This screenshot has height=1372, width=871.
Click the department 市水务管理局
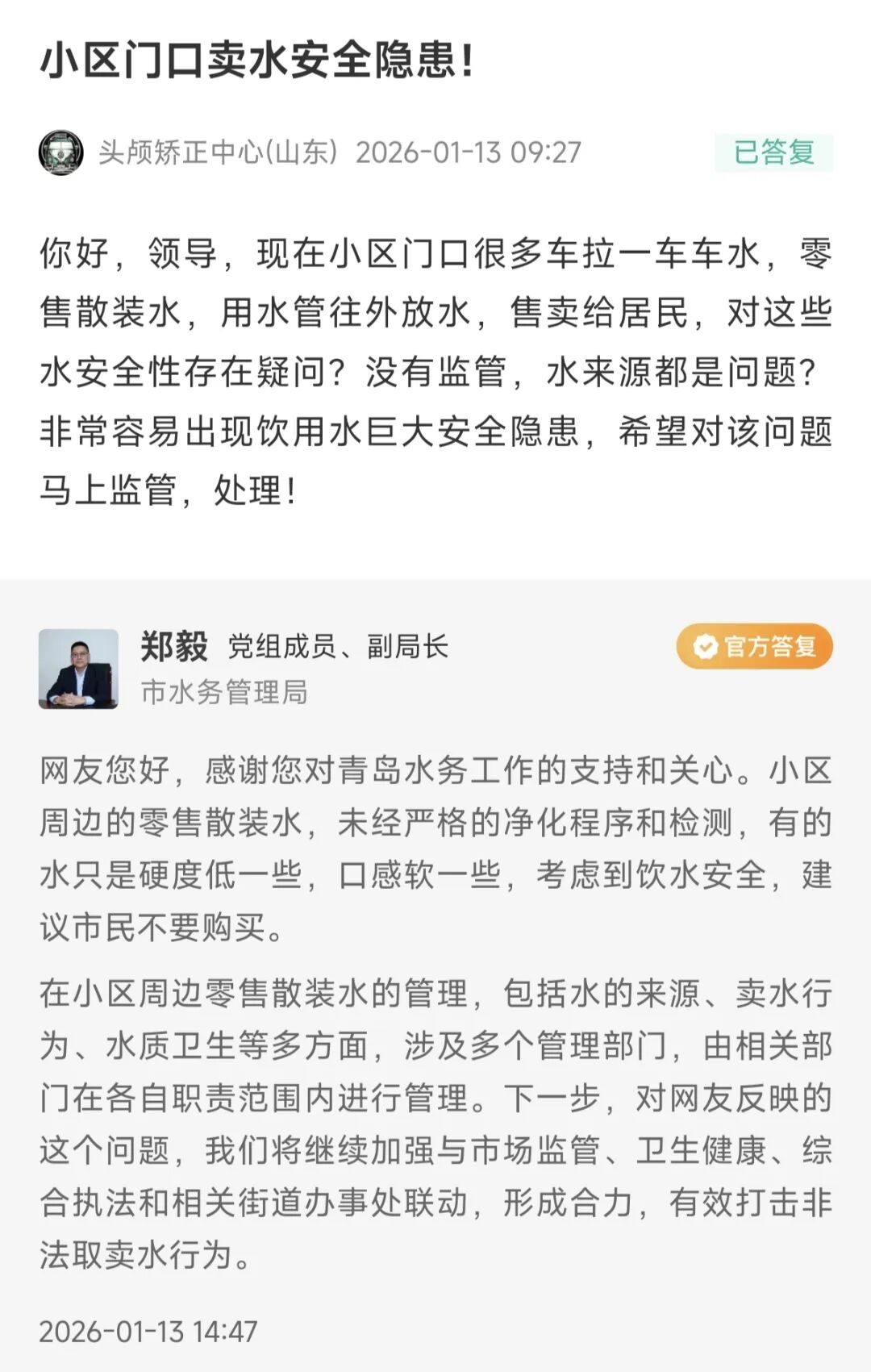point(224,691)
